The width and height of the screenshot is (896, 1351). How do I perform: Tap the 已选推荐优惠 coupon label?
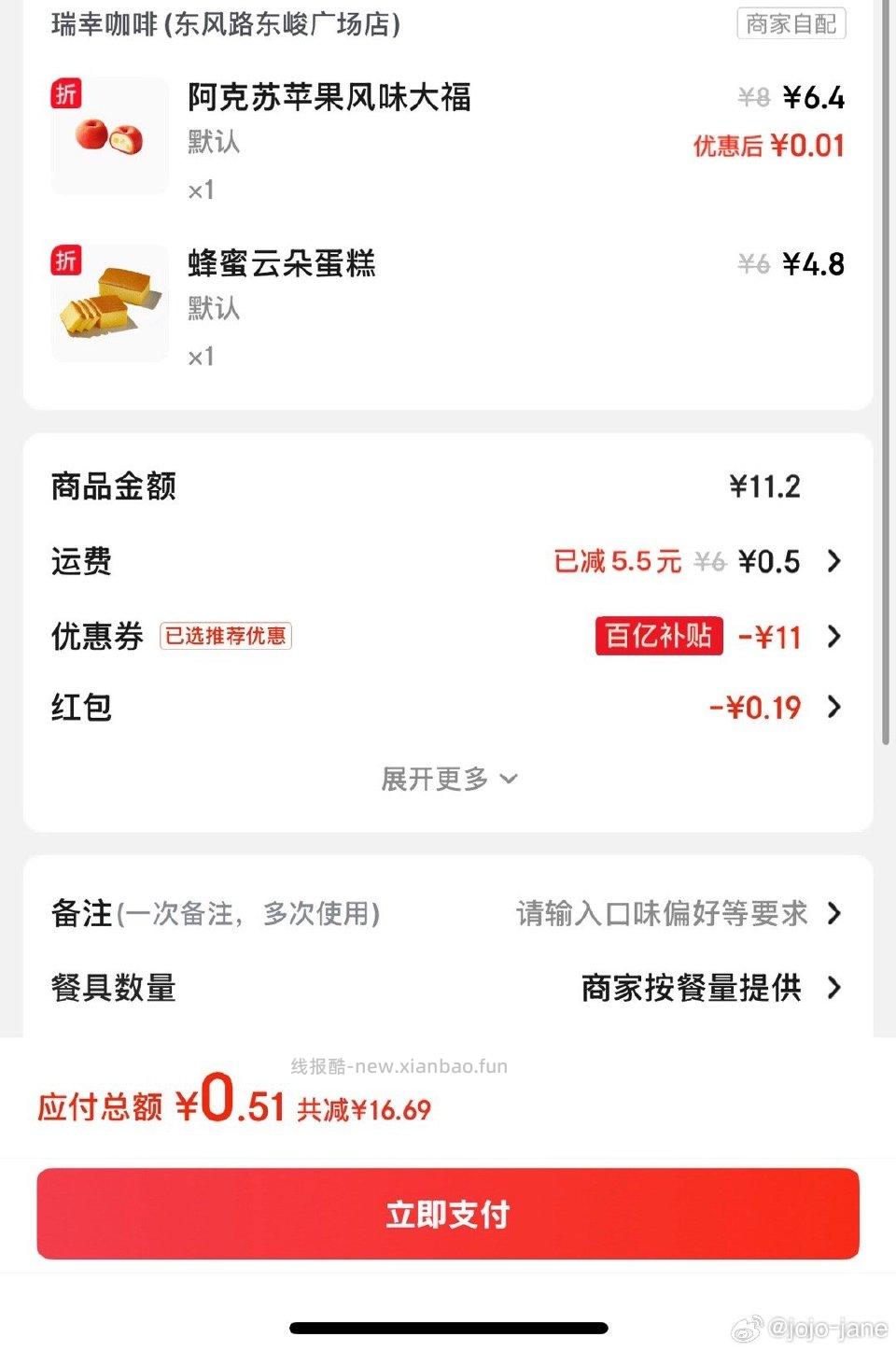point(227,636)
